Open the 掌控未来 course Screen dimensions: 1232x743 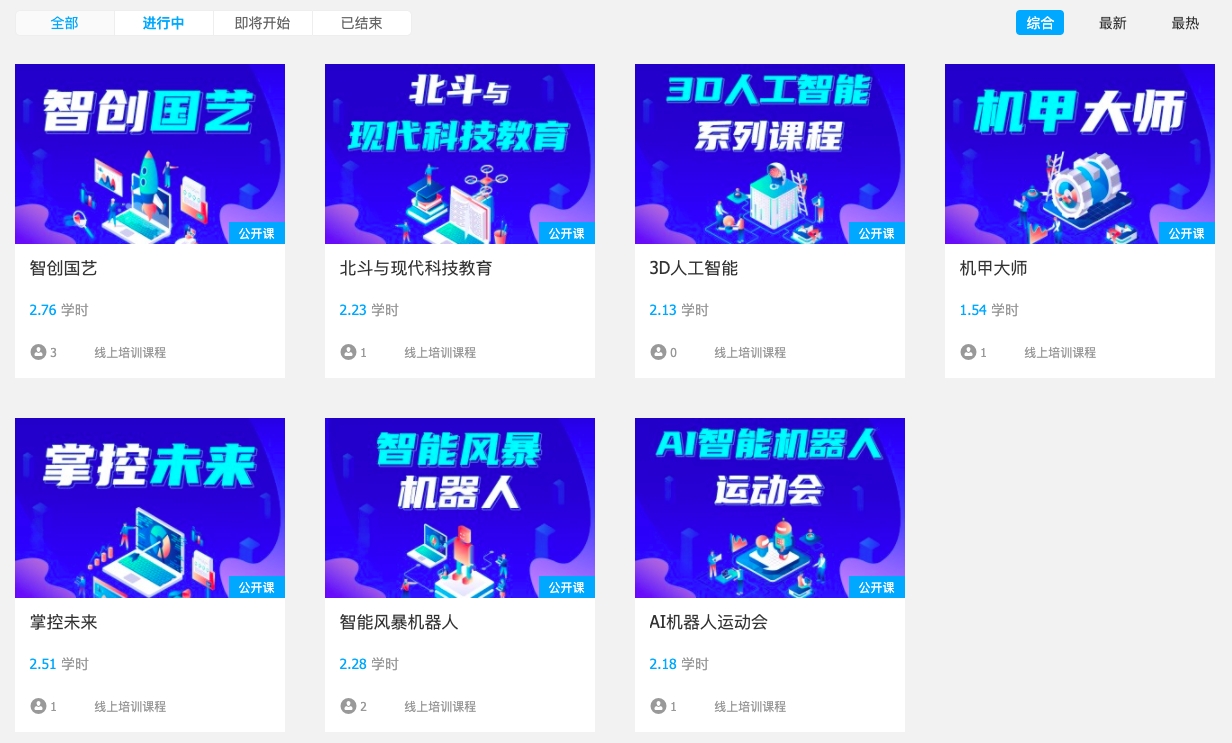[x=150, y=508]
